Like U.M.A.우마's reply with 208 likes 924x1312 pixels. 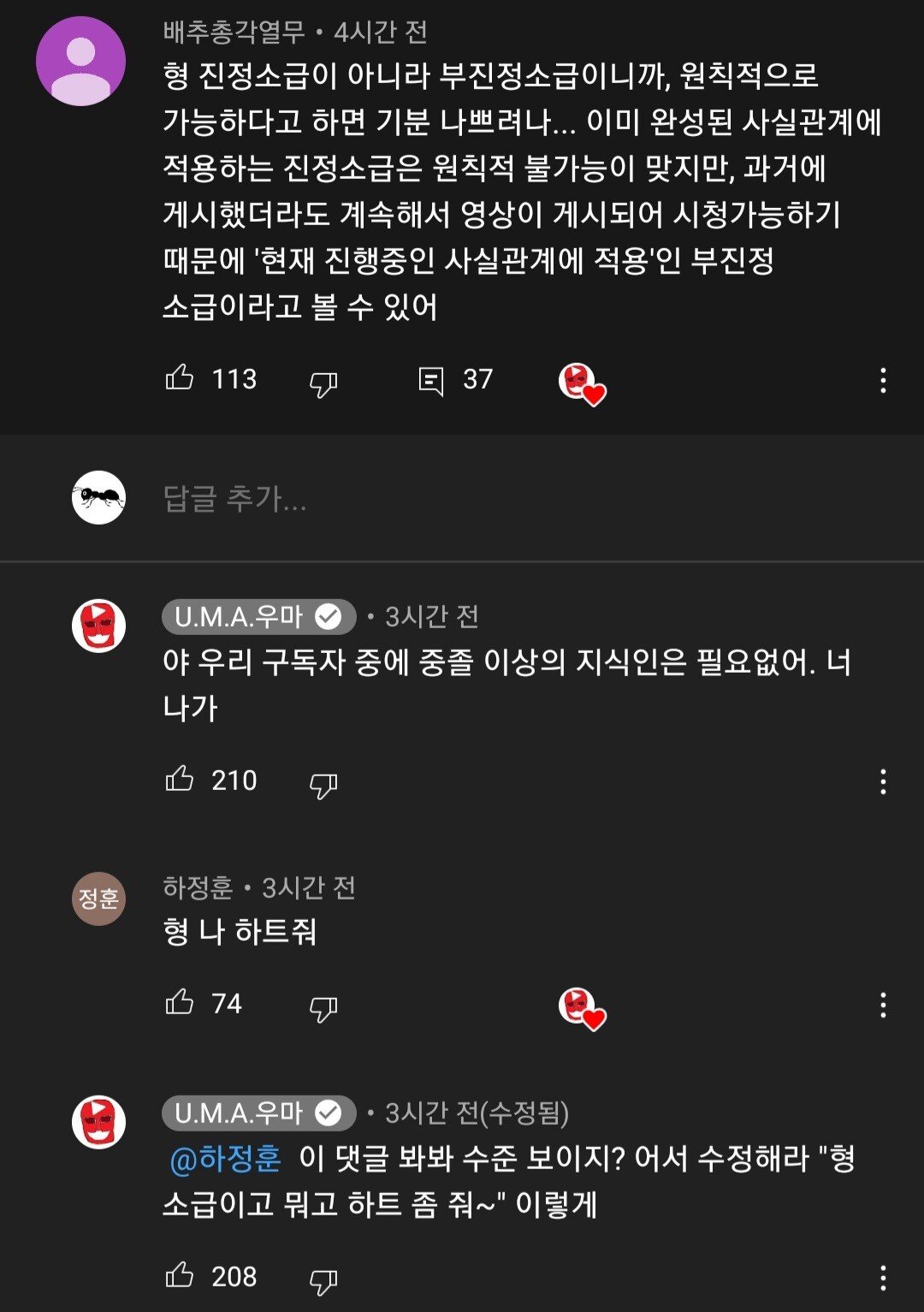(x=180, y=1275)
